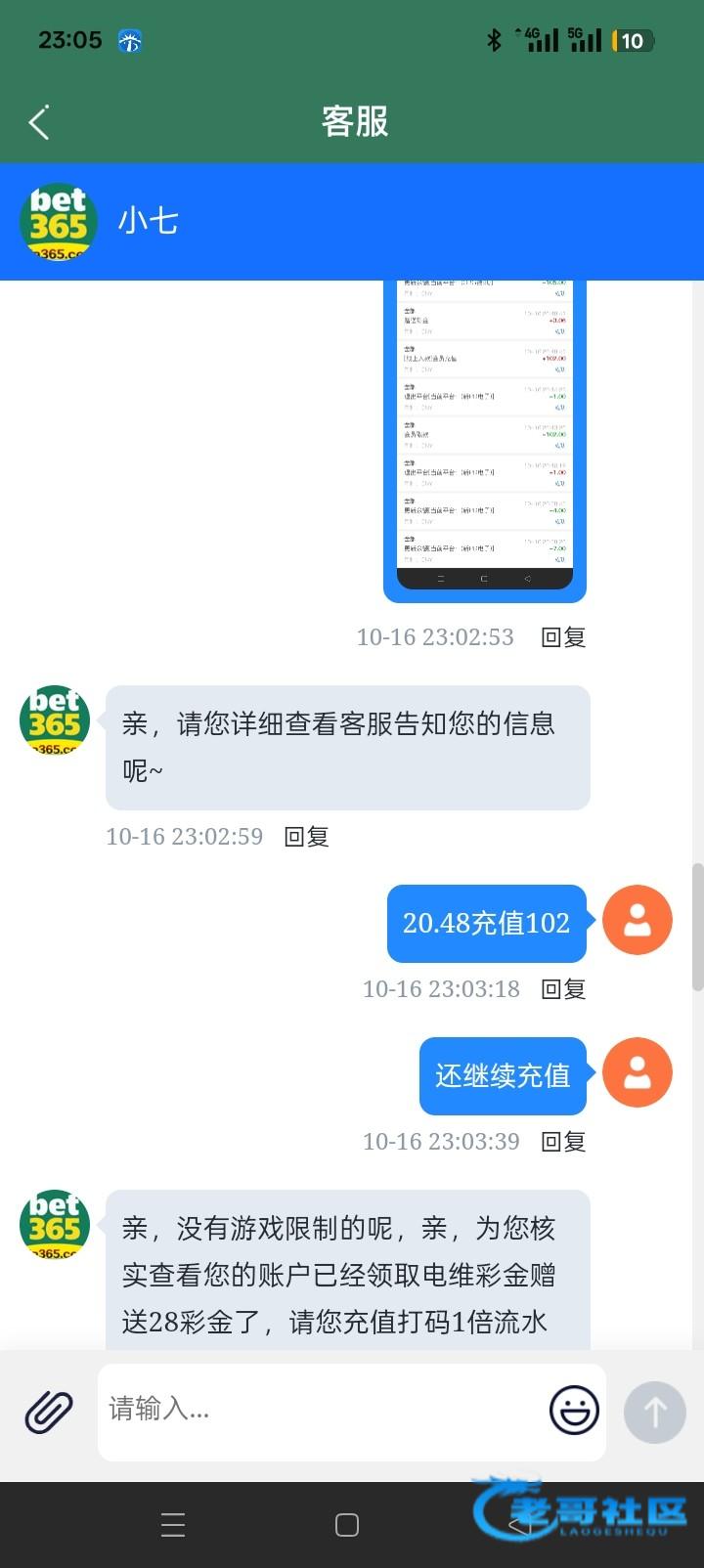Open the emoji picker smiley
Screen dimensions: 704x1568
click(574, 1411)
